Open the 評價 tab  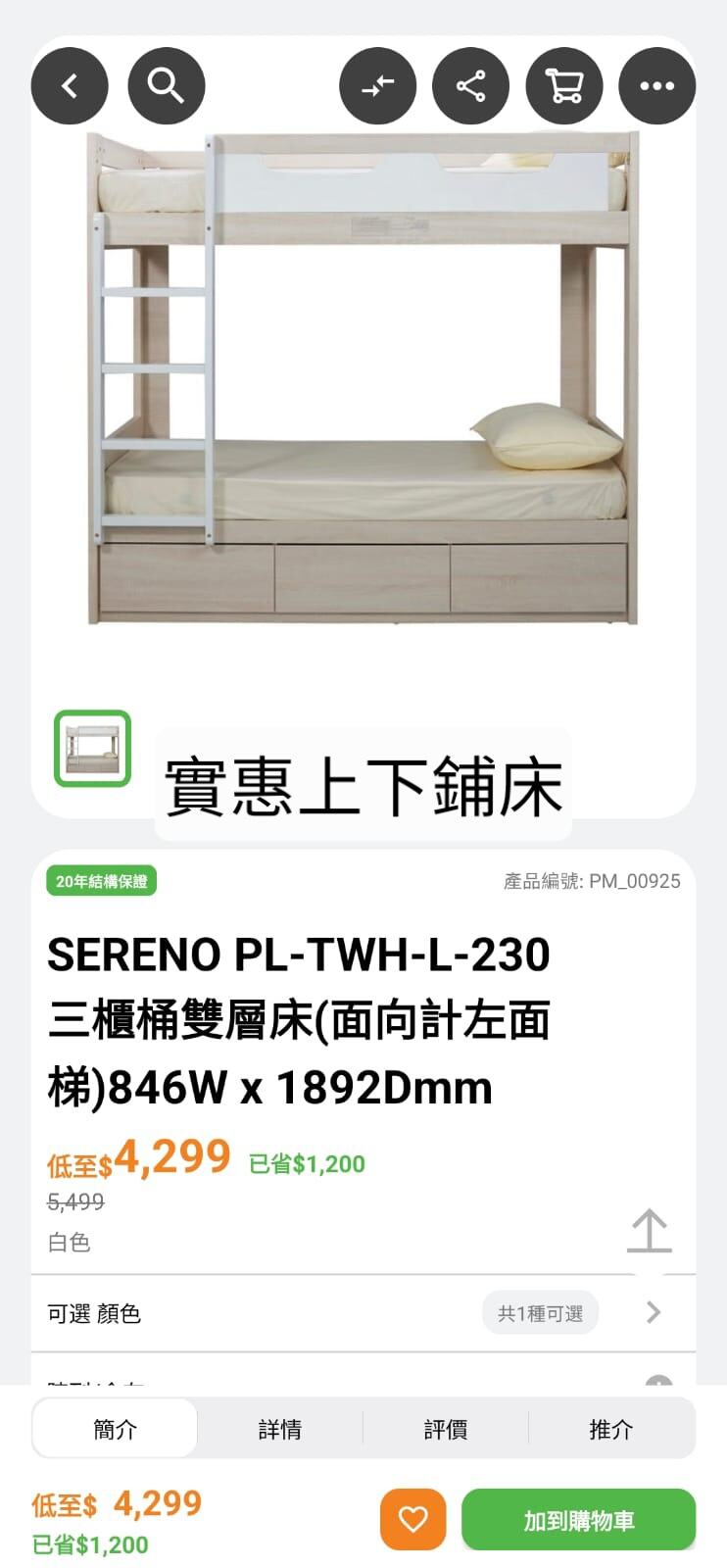[446, 1429]
